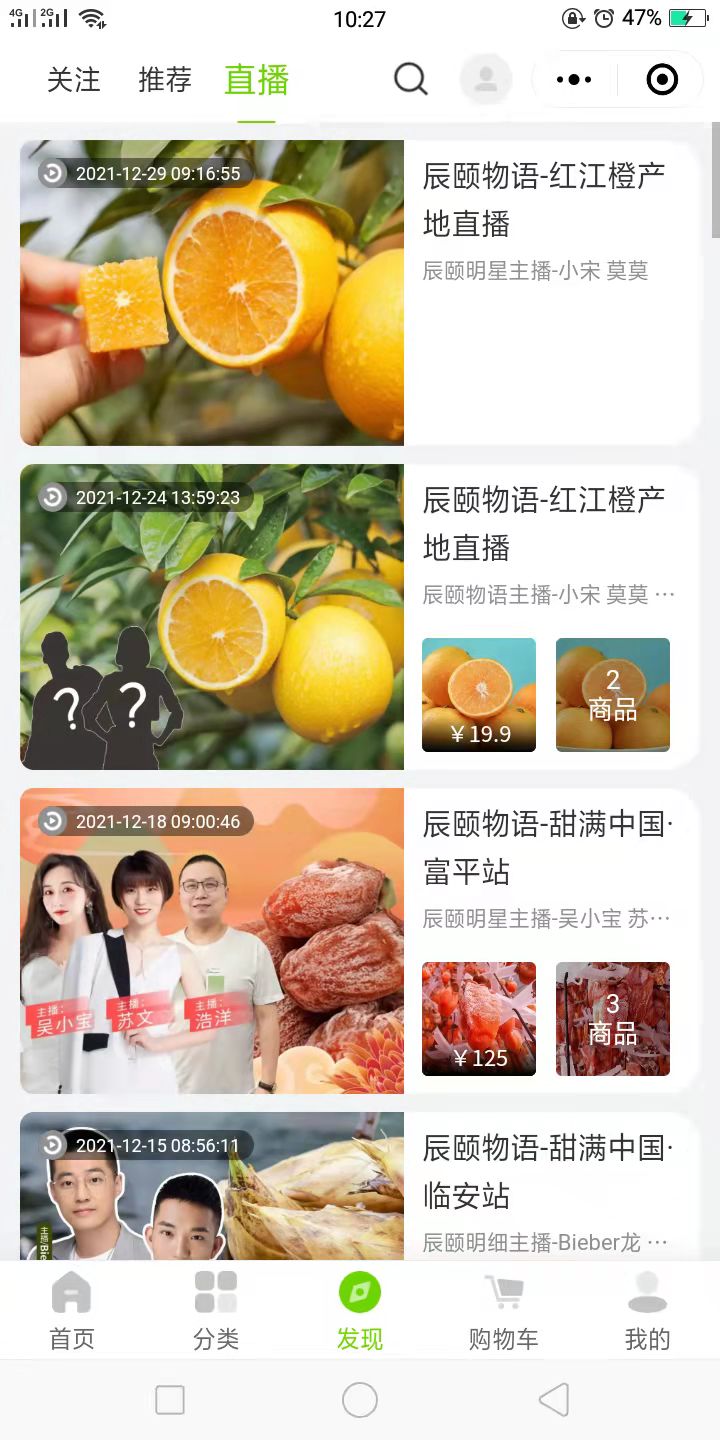Open the 分类 categories tab
Viewport: 720px width, 1440px height.
216,1310
